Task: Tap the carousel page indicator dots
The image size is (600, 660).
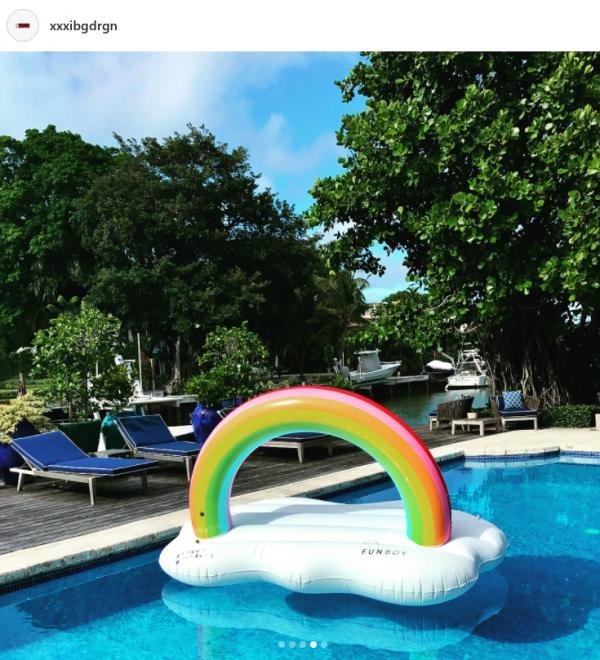Action: tap(302, 644)
